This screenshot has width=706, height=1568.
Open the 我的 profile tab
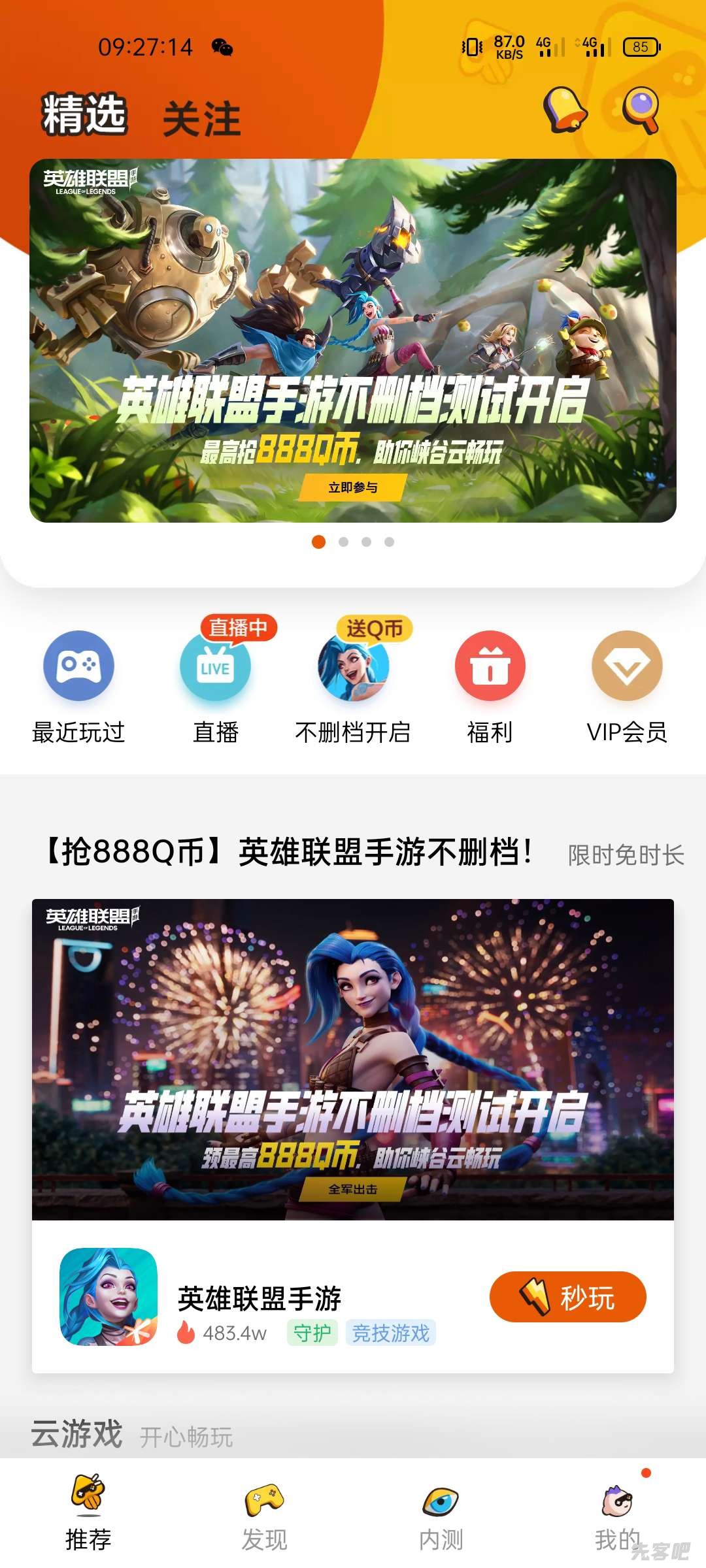pyautogui.click(x=617, y=1512)
